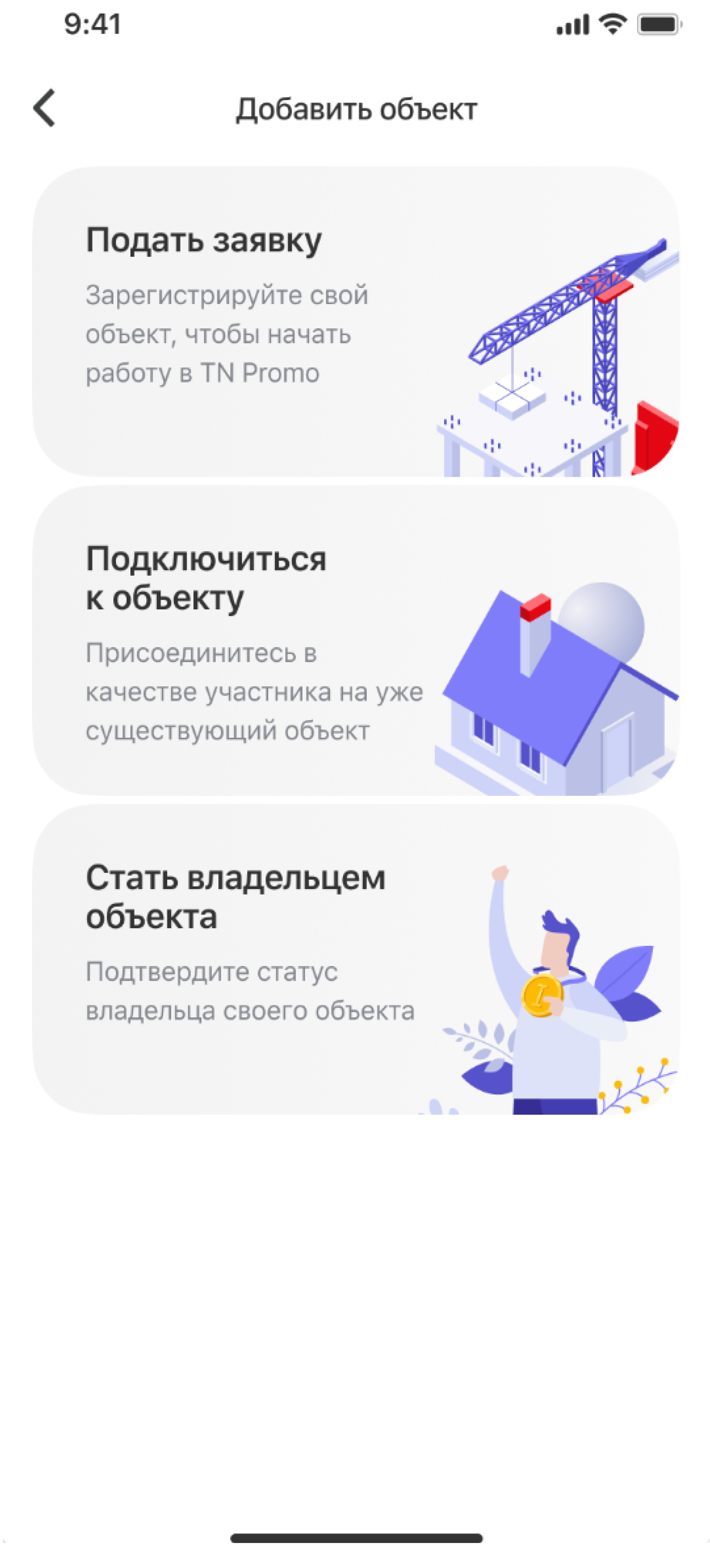Viewport: 710px width, 1568px height.
Task: Open the Подать заявку card
Action: [x=355, y=321]
